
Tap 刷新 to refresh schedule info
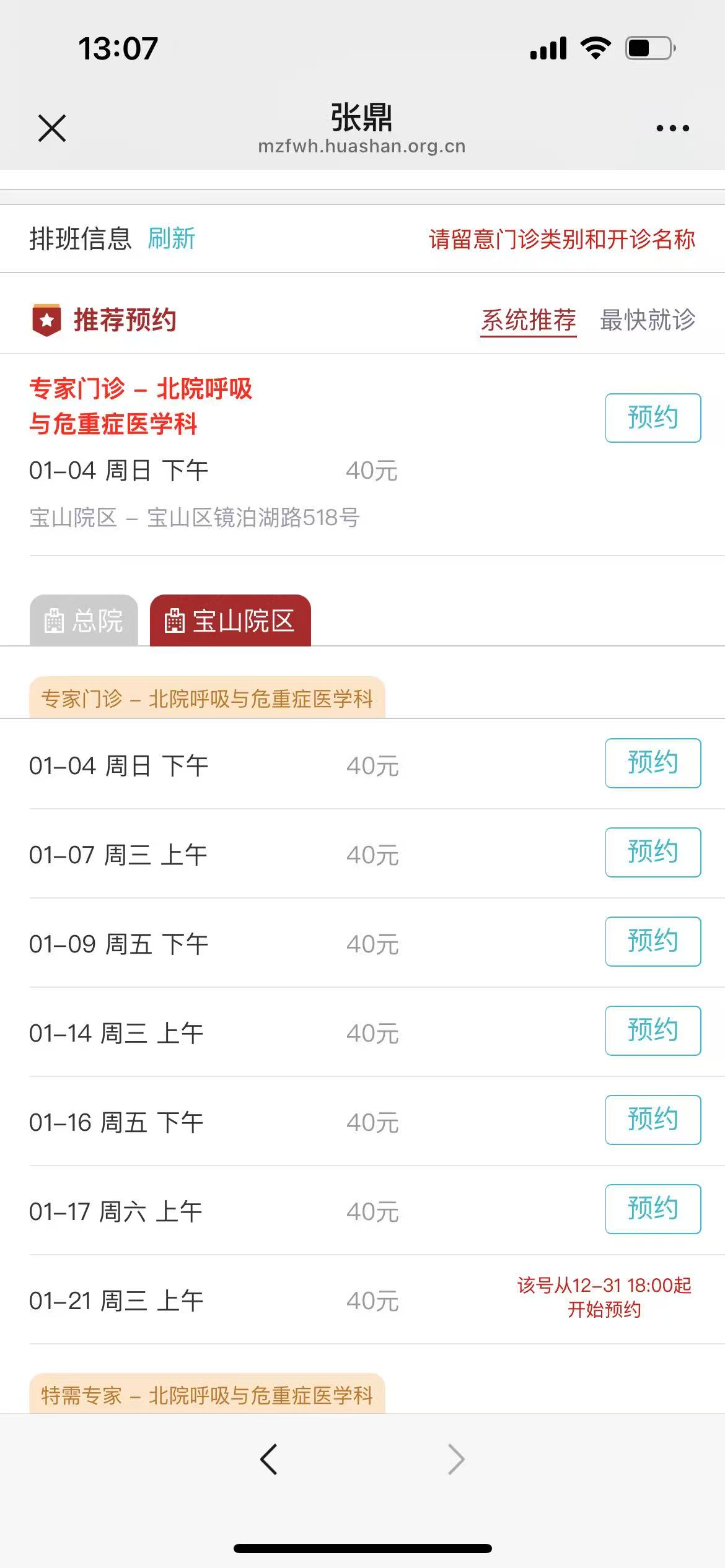[172, 238]
